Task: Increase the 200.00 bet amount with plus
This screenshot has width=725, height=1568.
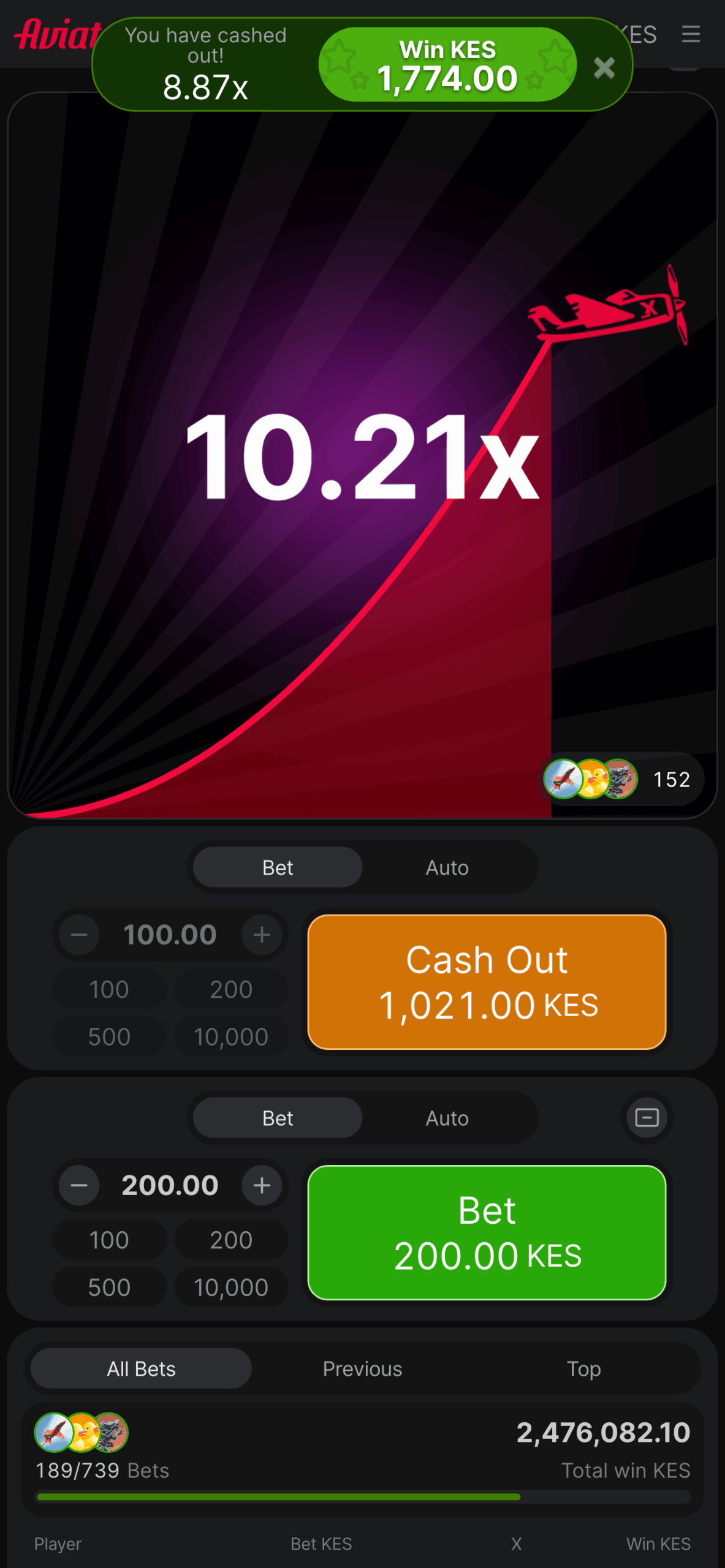Action: [262, 1185]
